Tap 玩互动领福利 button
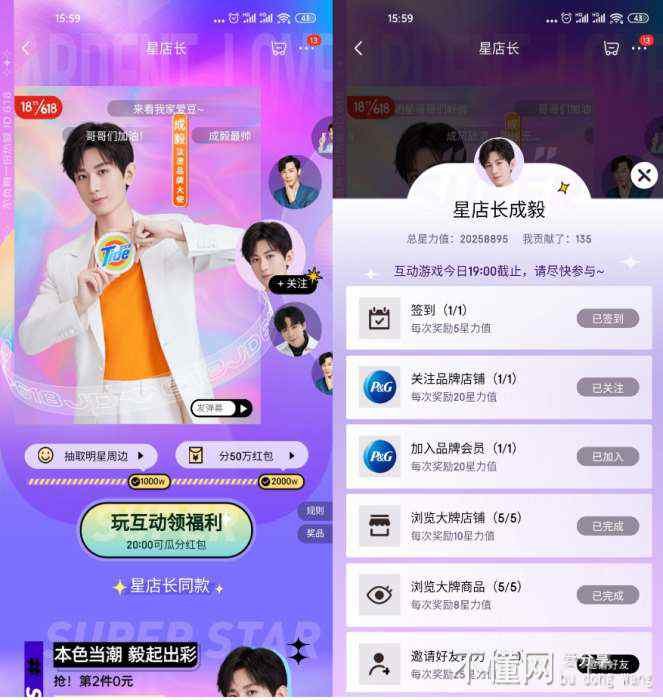 166,529
